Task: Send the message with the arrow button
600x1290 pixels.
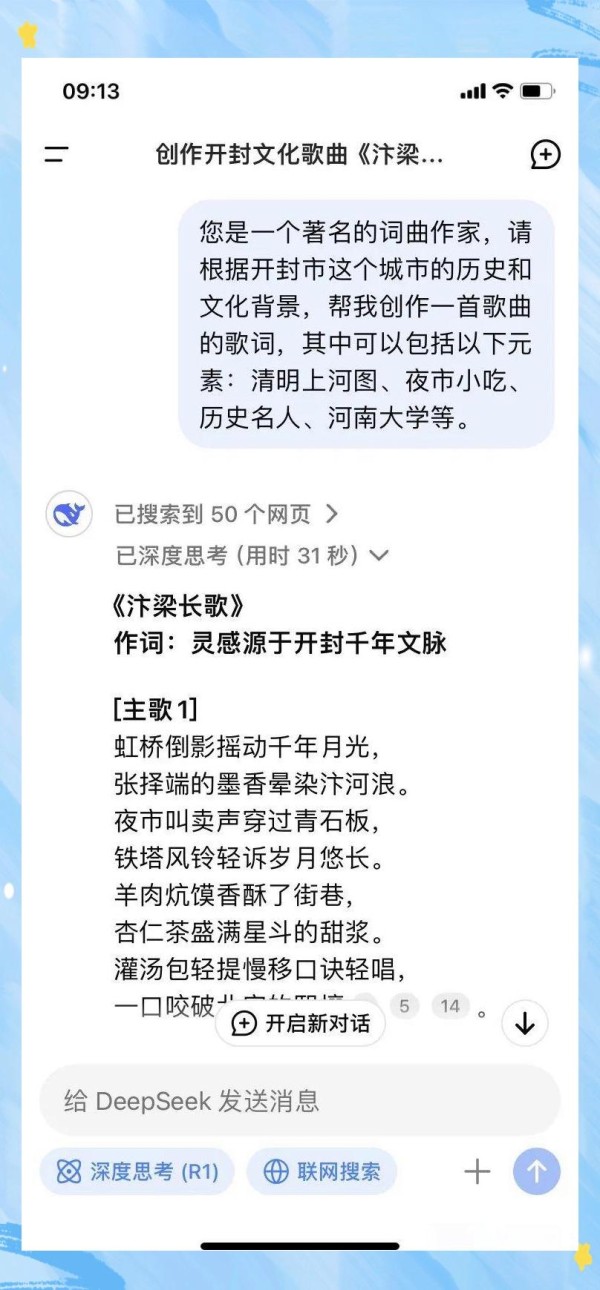Action: coord(537,1172)
